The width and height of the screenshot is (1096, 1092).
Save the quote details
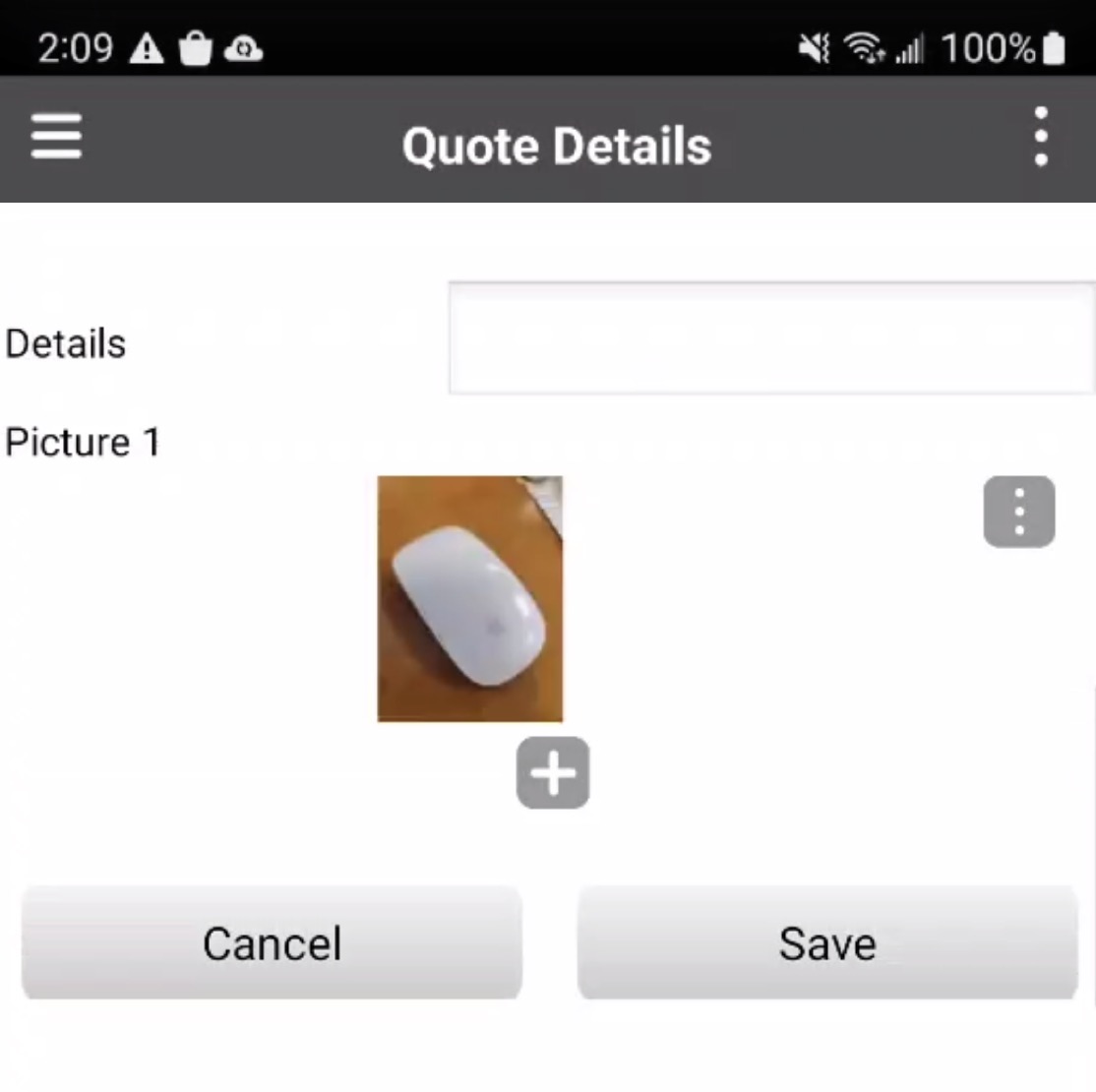coord(827,942)
